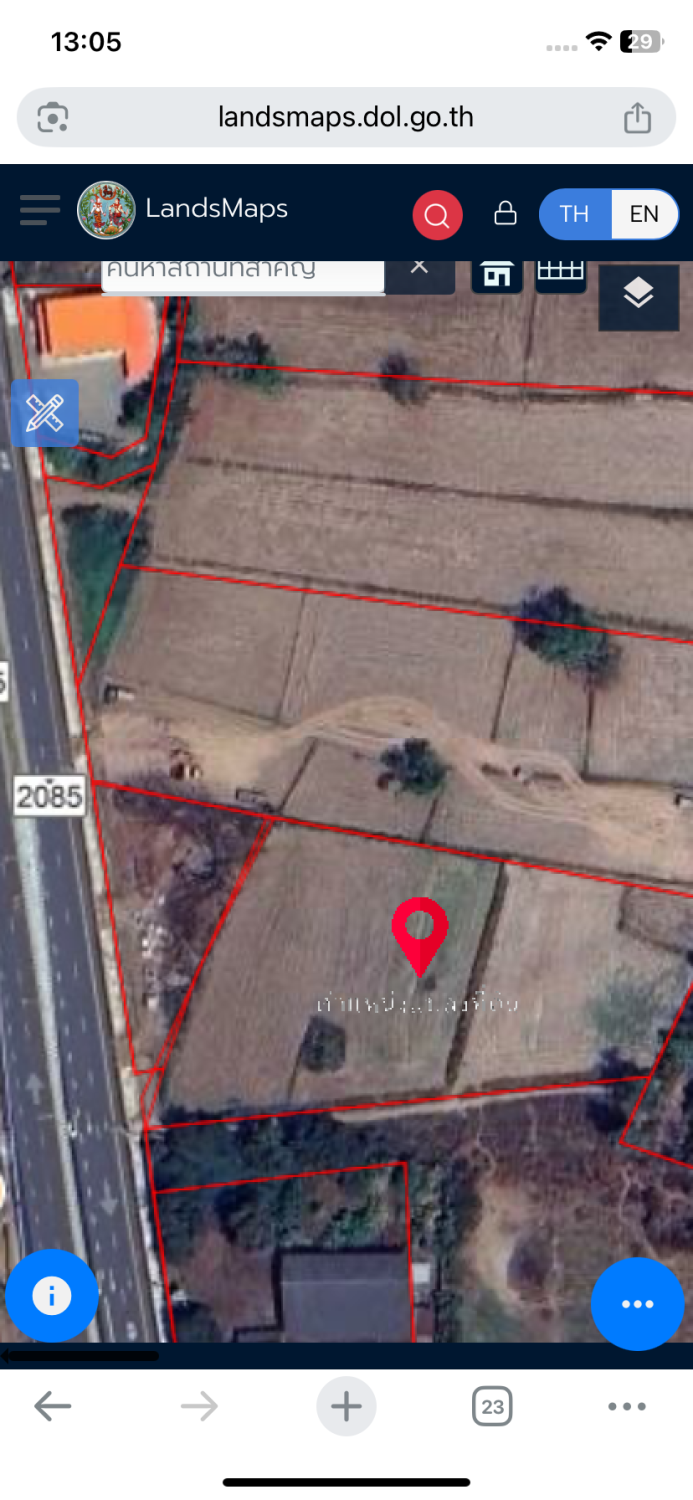This screenshot has width=693, height=1500.
Task: Open a new browser tab
Action: point(346,1407)
